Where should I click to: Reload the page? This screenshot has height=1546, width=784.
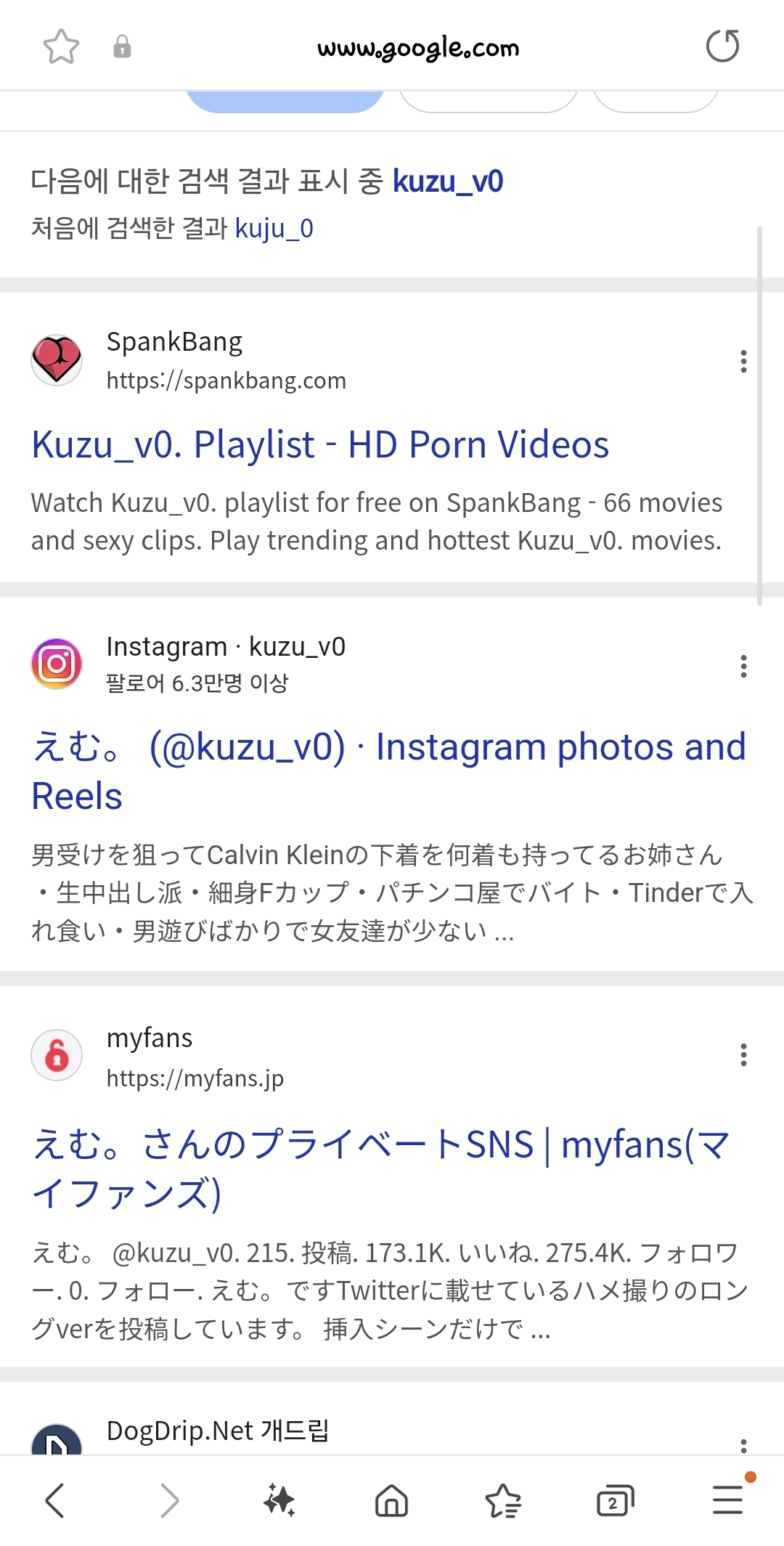tap(722, 46)
